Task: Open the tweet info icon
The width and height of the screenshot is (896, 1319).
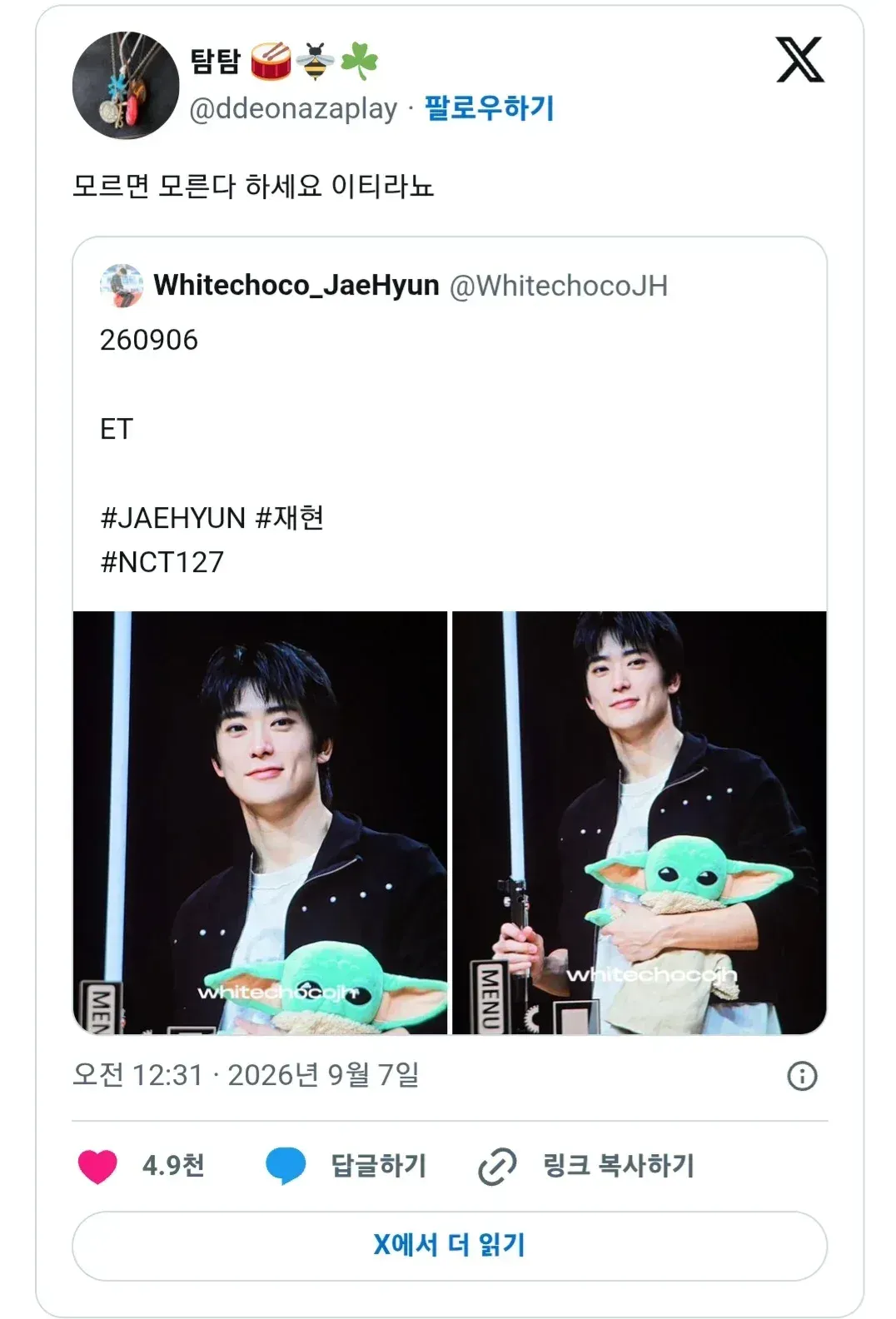Action: tap(802, 1076)
